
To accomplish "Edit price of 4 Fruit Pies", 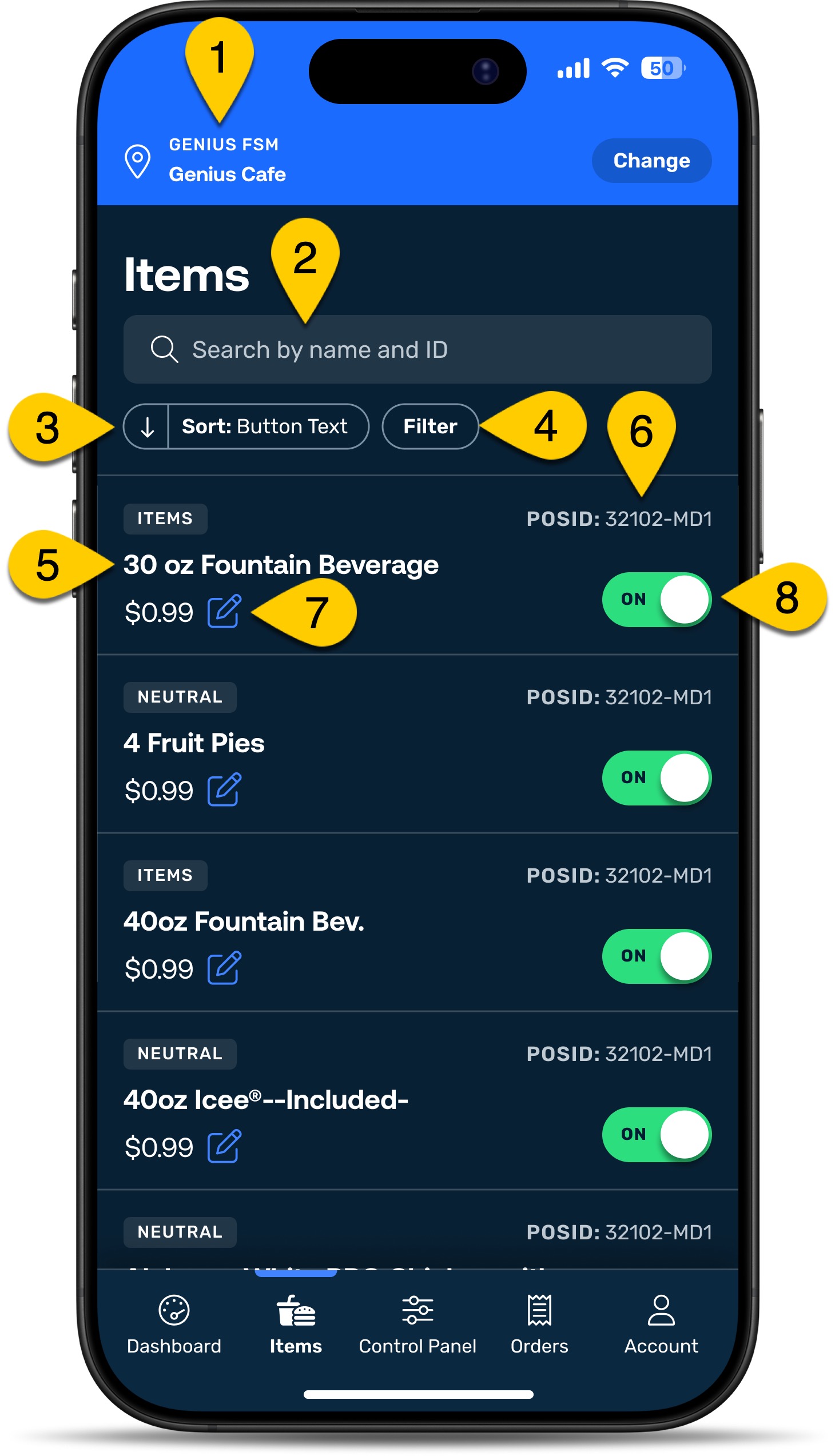I will pos(224,790).
